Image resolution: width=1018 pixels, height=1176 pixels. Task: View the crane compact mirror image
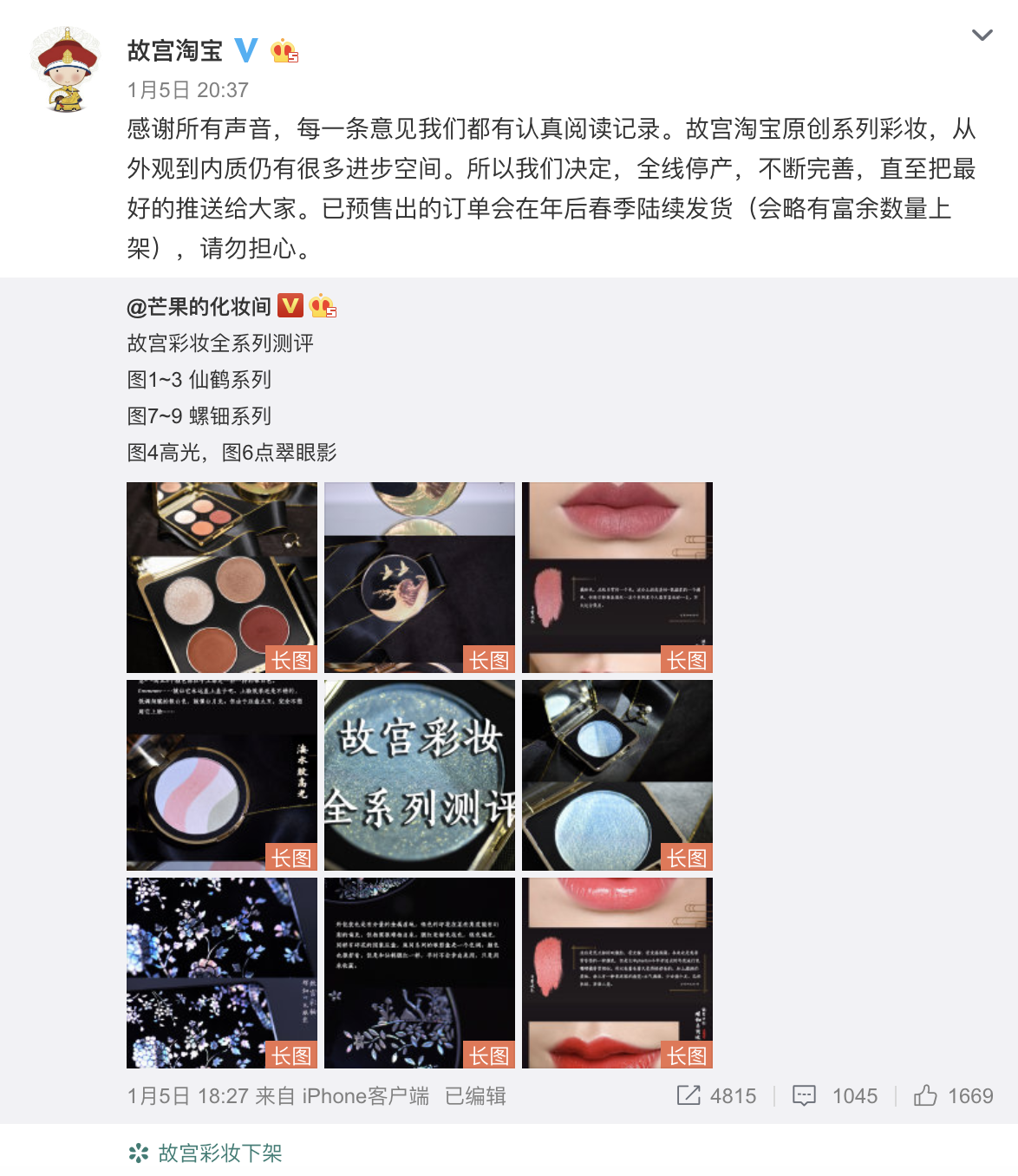tap(420, 578)
